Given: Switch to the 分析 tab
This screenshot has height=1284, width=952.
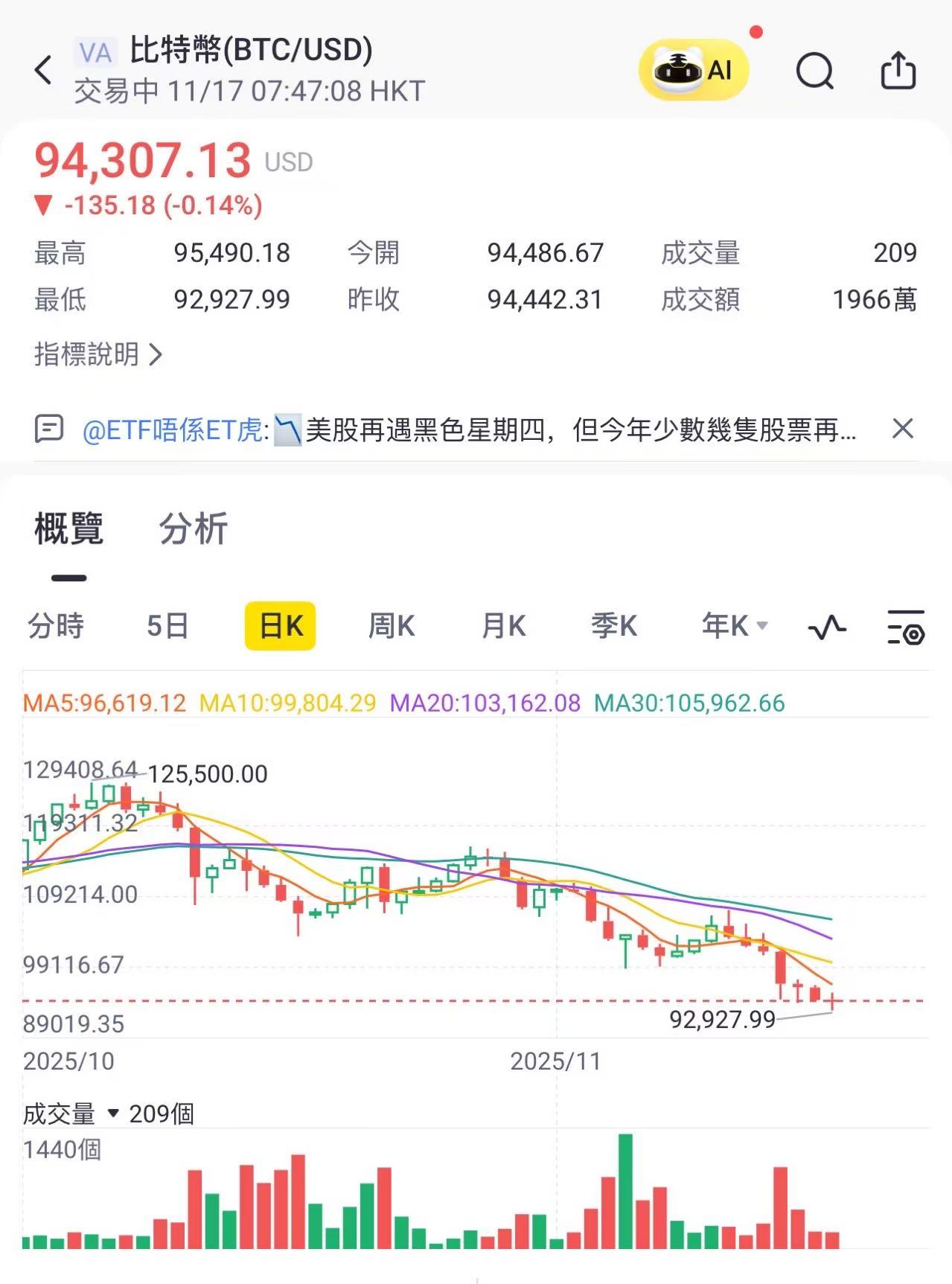Looking at the screenshot, I should 194,528.
